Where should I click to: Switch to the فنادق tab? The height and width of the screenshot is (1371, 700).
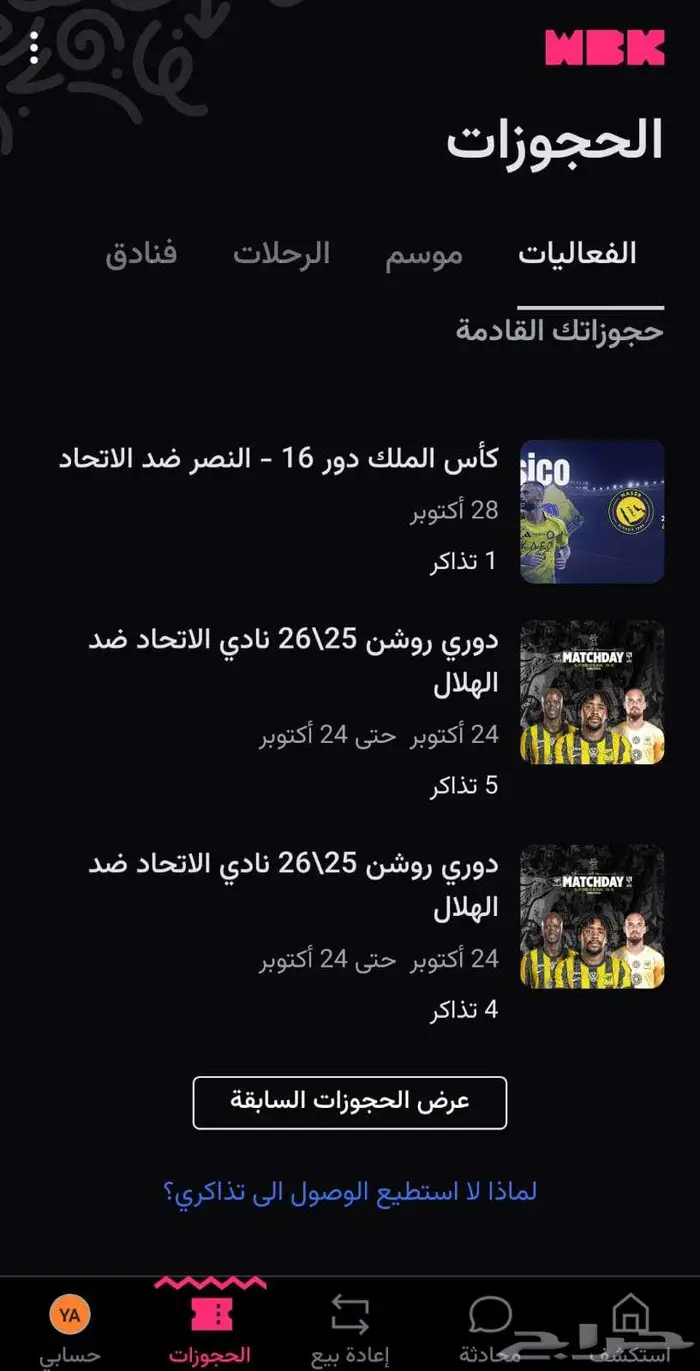[x=141, y=253]
